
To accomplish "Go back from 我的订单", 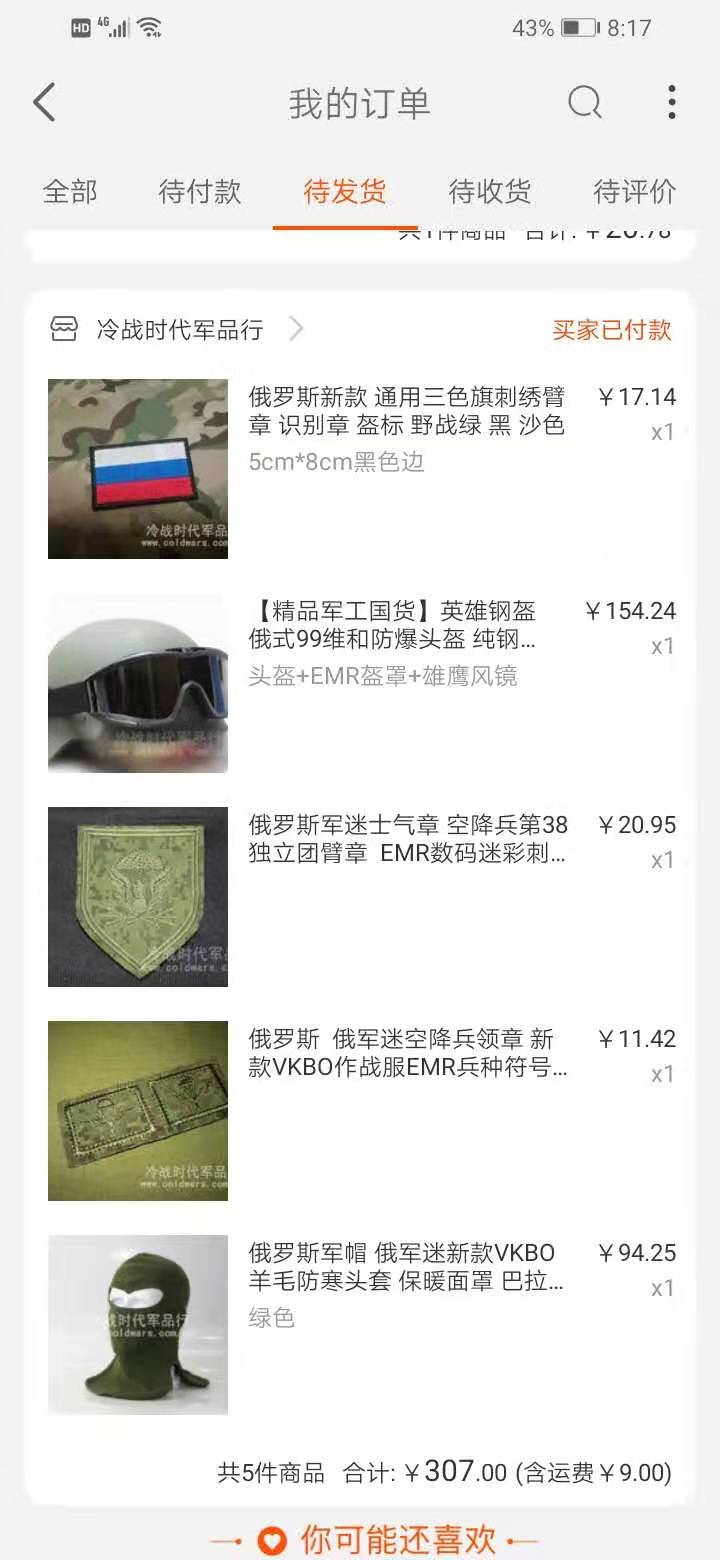I will tap(45, 103).
